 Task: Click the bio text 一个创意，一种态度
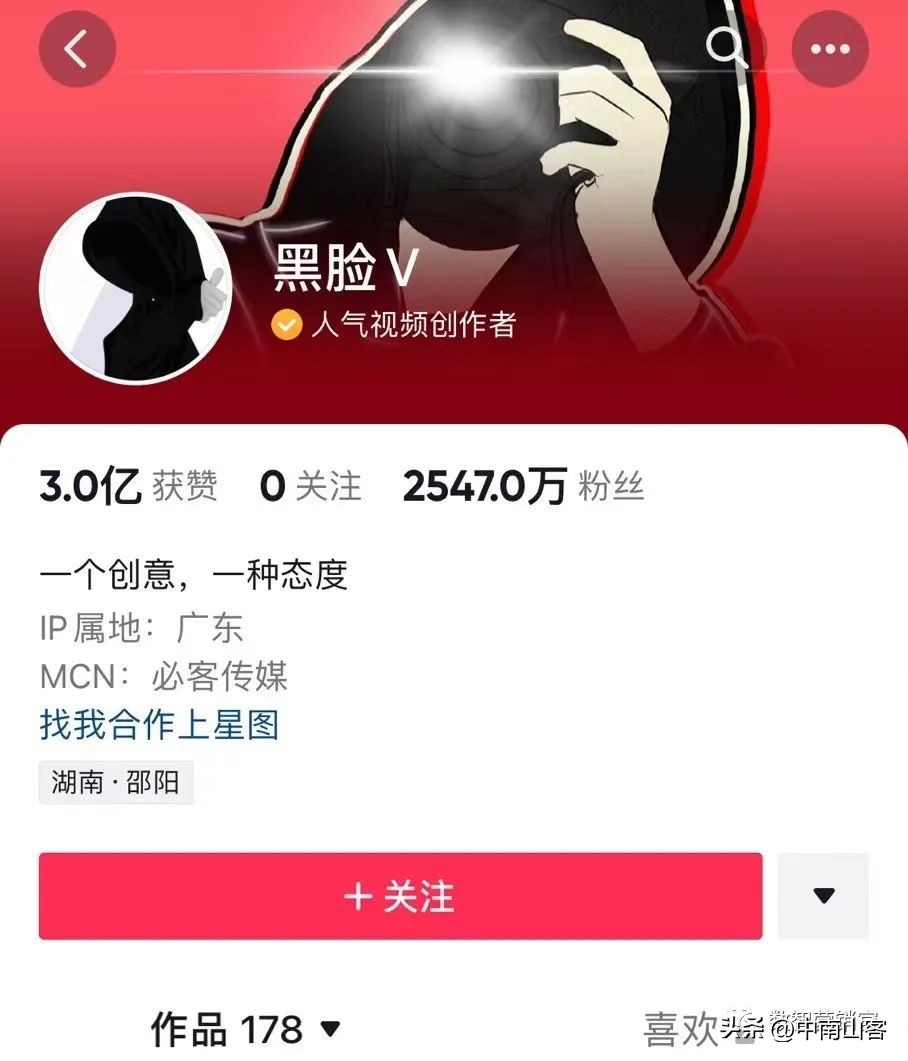pos(194,576)
